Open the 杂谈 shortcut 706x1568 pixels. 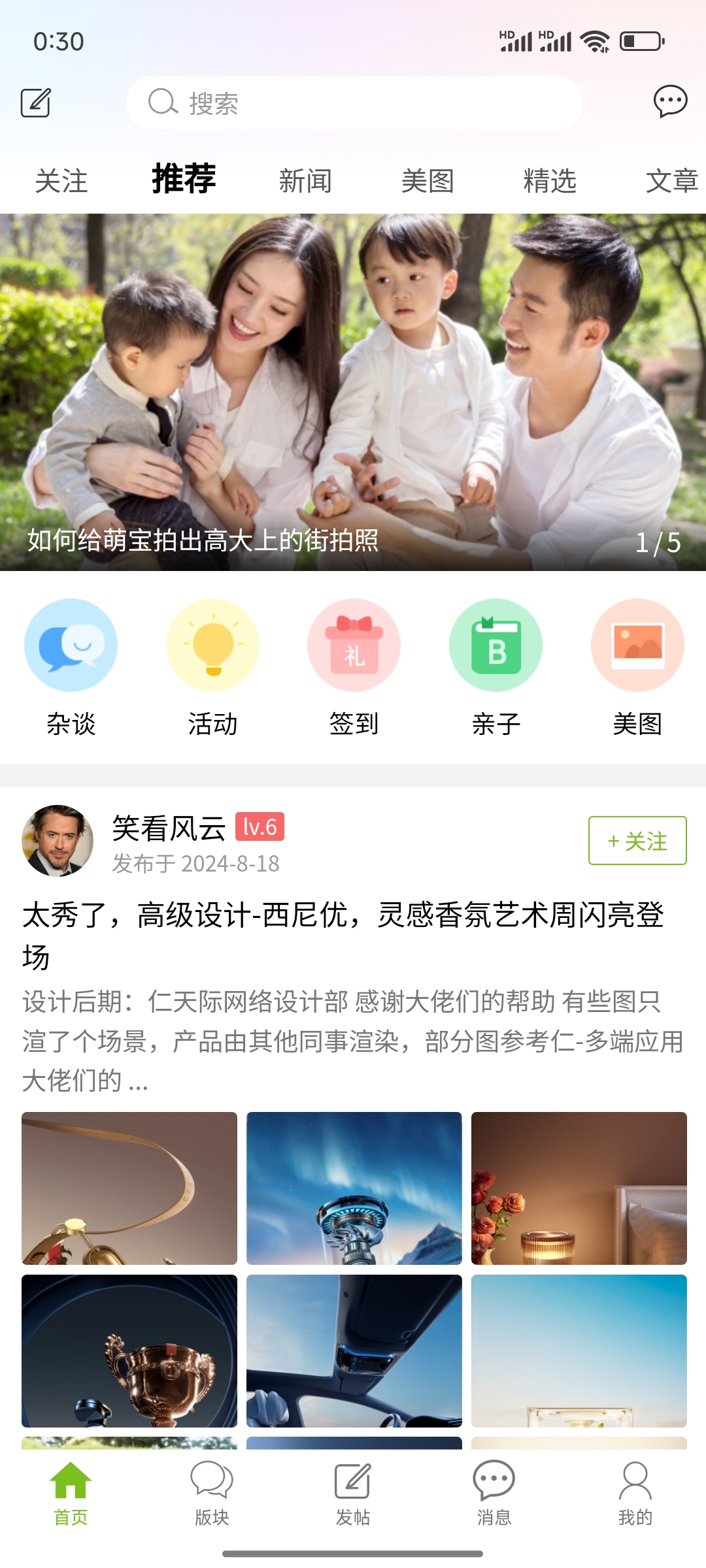71,666
